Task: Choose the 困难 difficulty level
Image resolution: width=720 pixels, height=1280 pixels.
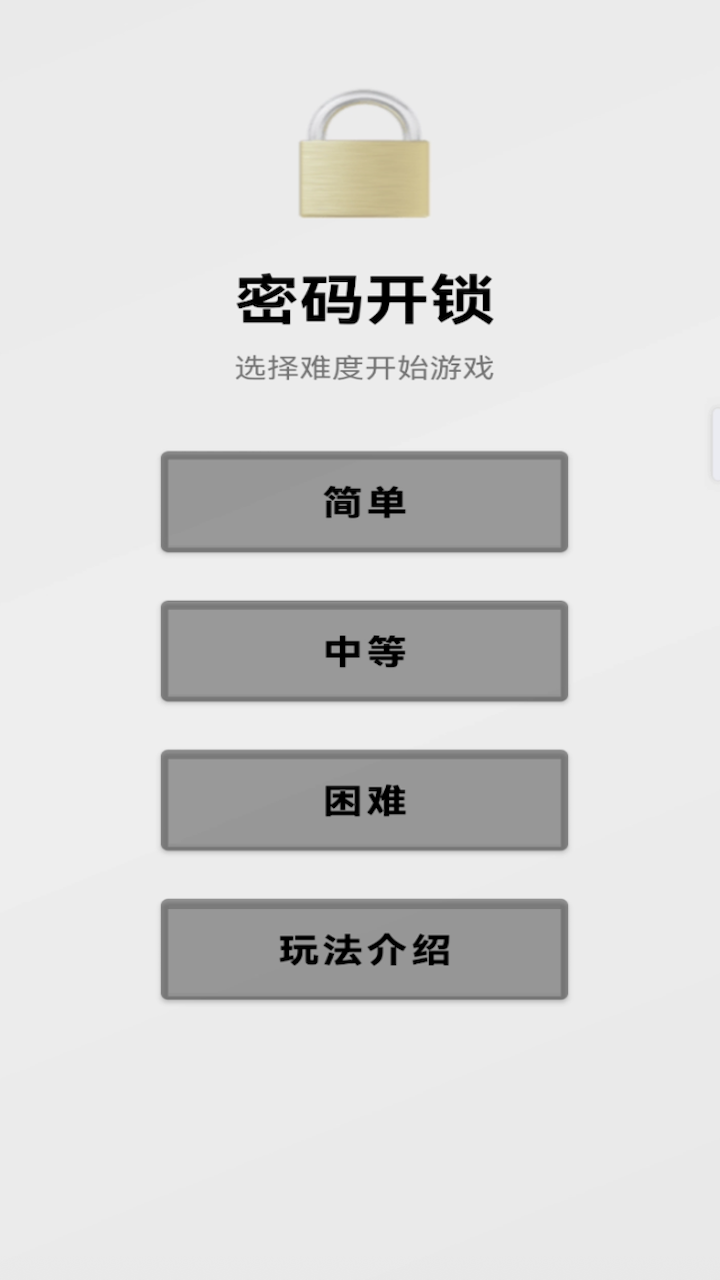Action: coord(364,800)
